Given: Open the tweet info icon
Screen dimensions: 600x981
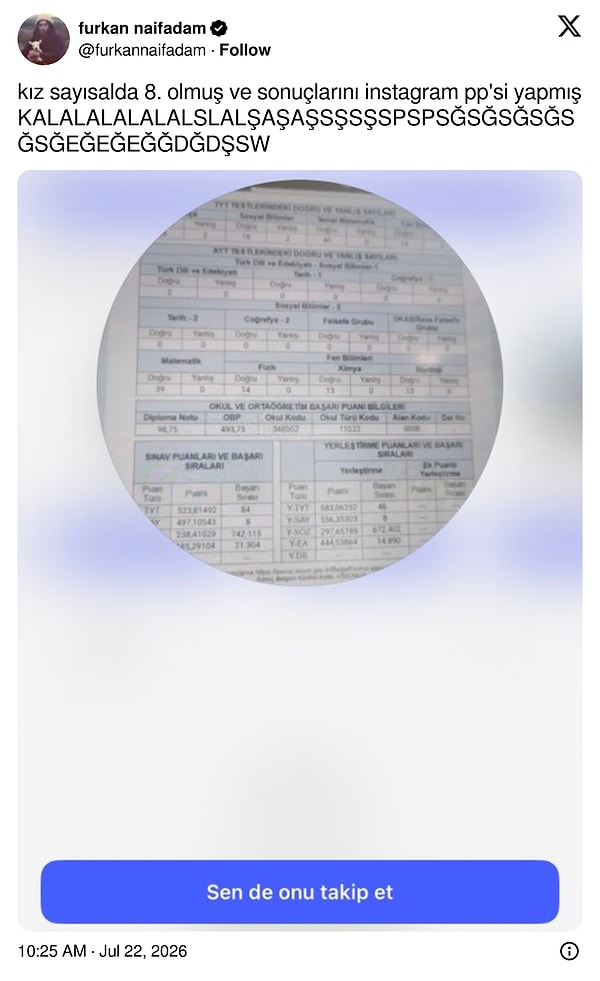Looking at the screenshot, I should 569,951.
